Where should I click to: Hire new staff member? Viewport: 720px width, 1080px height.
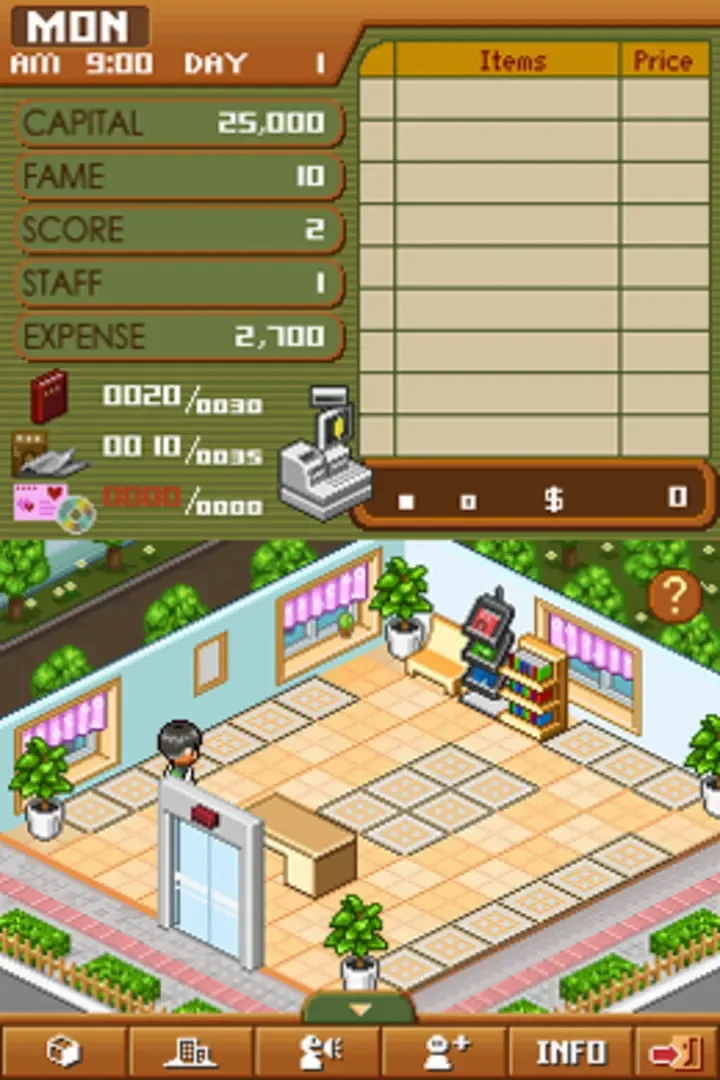click(445, 1052)
